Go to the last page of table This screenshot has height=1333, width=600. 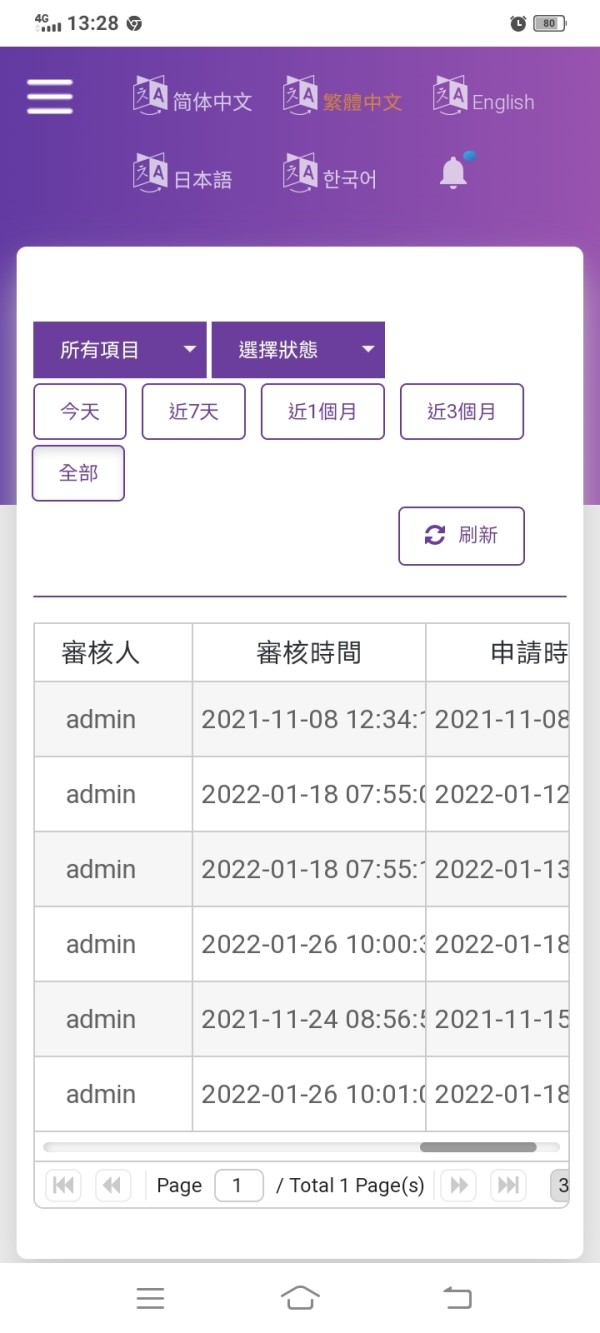click(509, 1185)
